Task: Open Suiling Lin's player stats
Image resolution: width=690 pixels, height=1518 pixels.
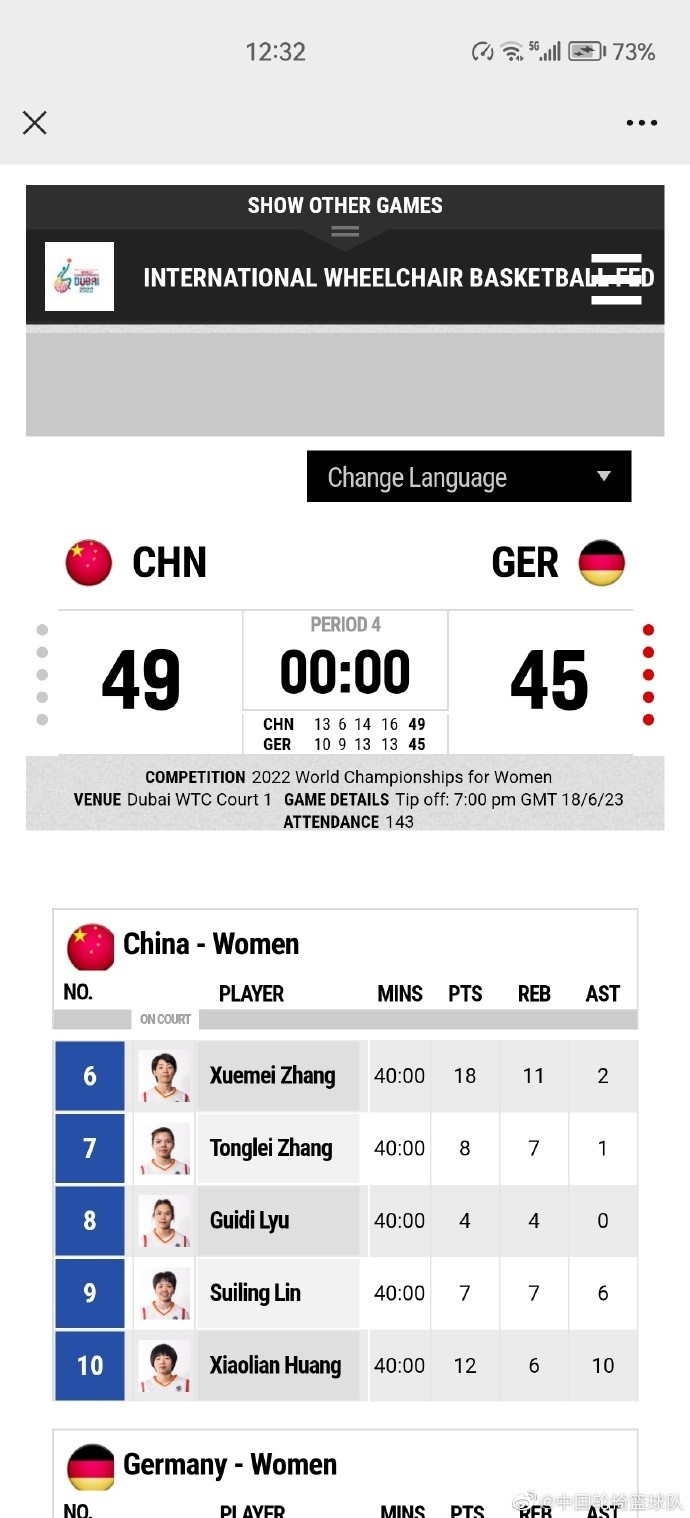Action: [x=255, y=1293]
